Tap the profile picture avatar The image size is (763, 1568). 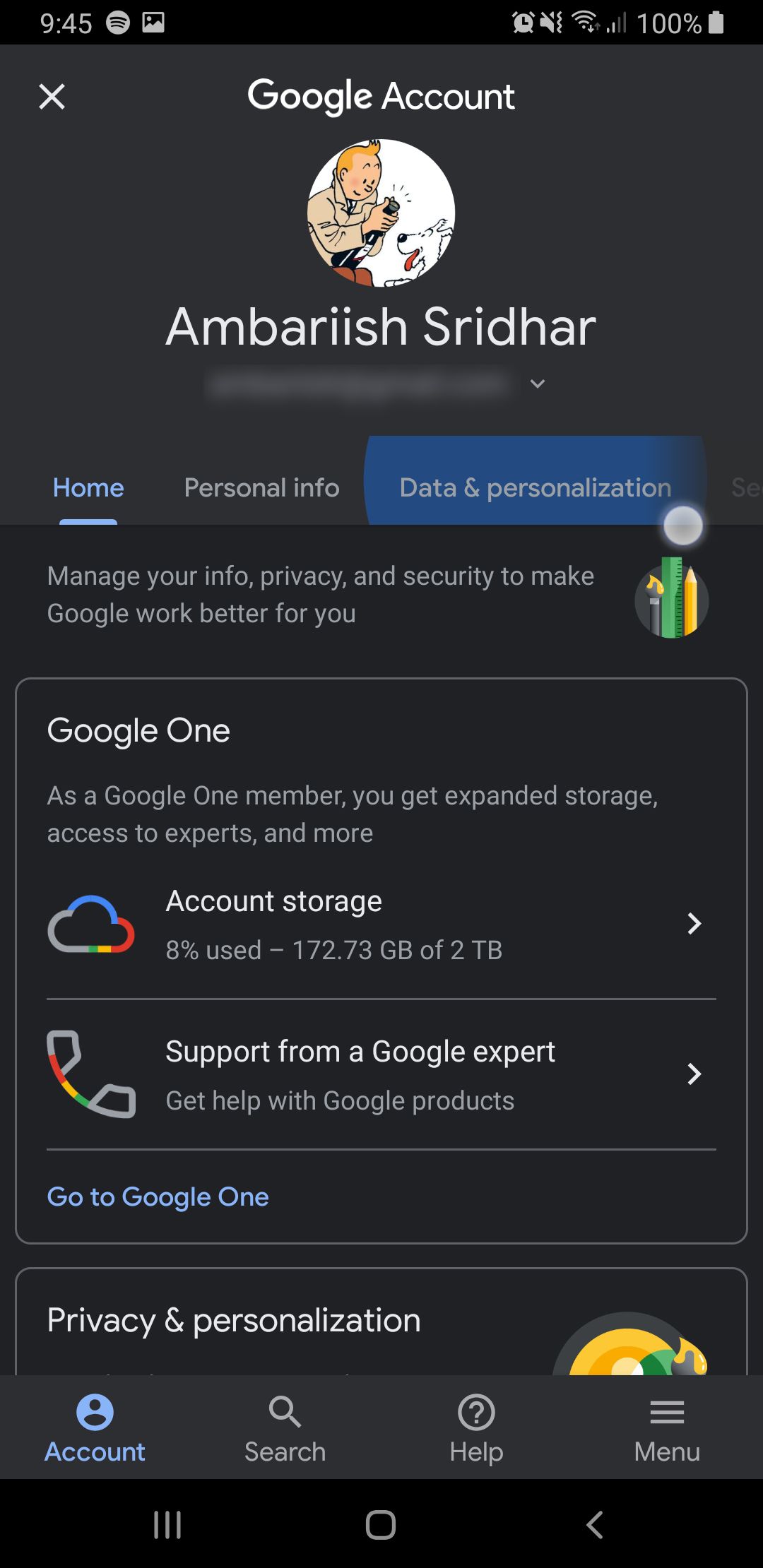[x=381, y=213]
